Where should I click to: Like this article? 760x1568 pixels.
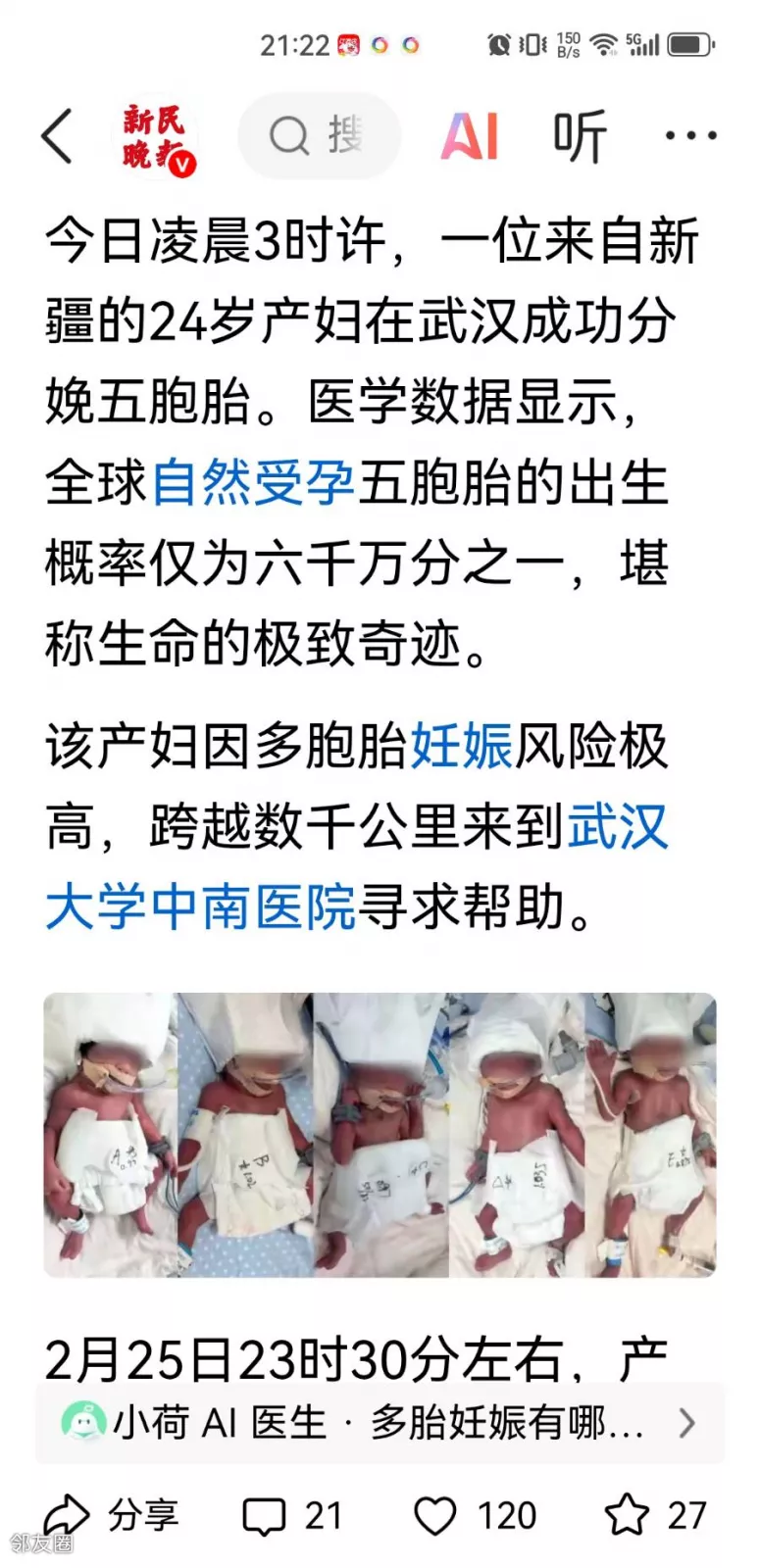476,1516
